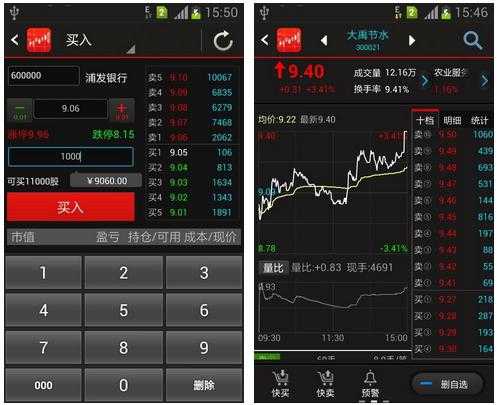
Task: Switch to the 统计 tab
Action: (x=479, y=120)
